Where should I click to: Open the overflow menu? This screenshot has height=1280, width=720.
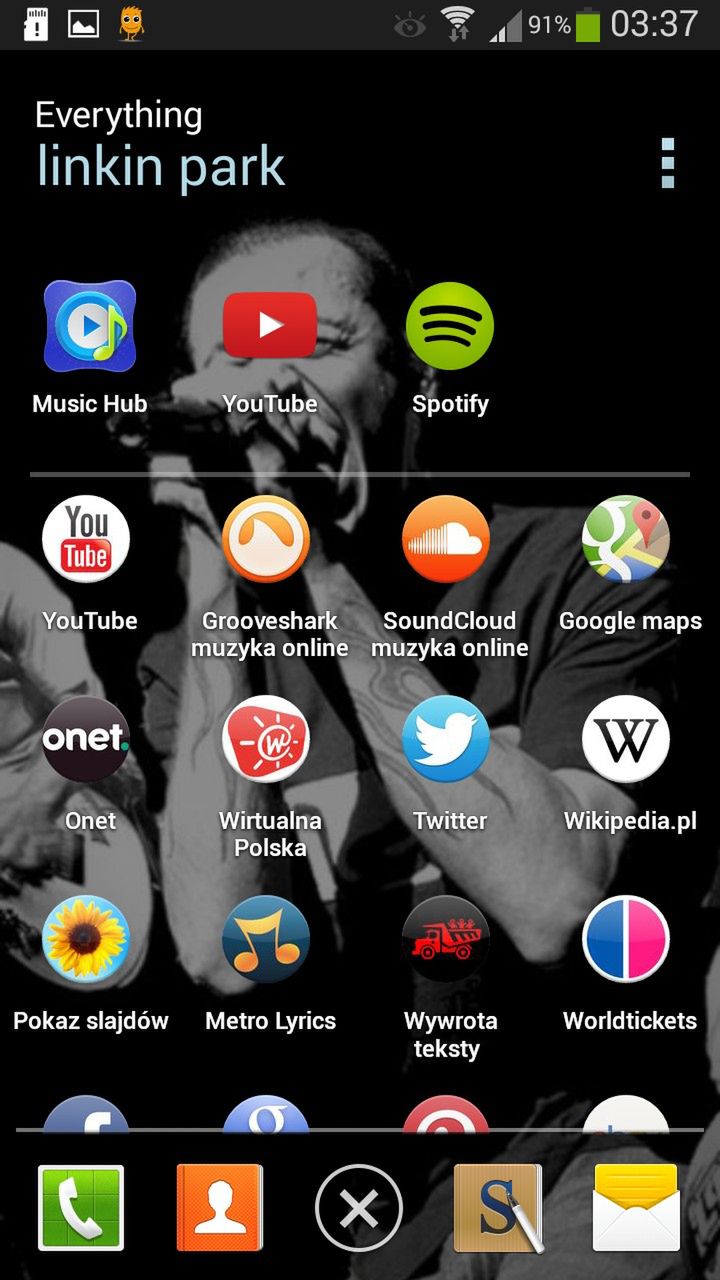[x=667, y=163]
